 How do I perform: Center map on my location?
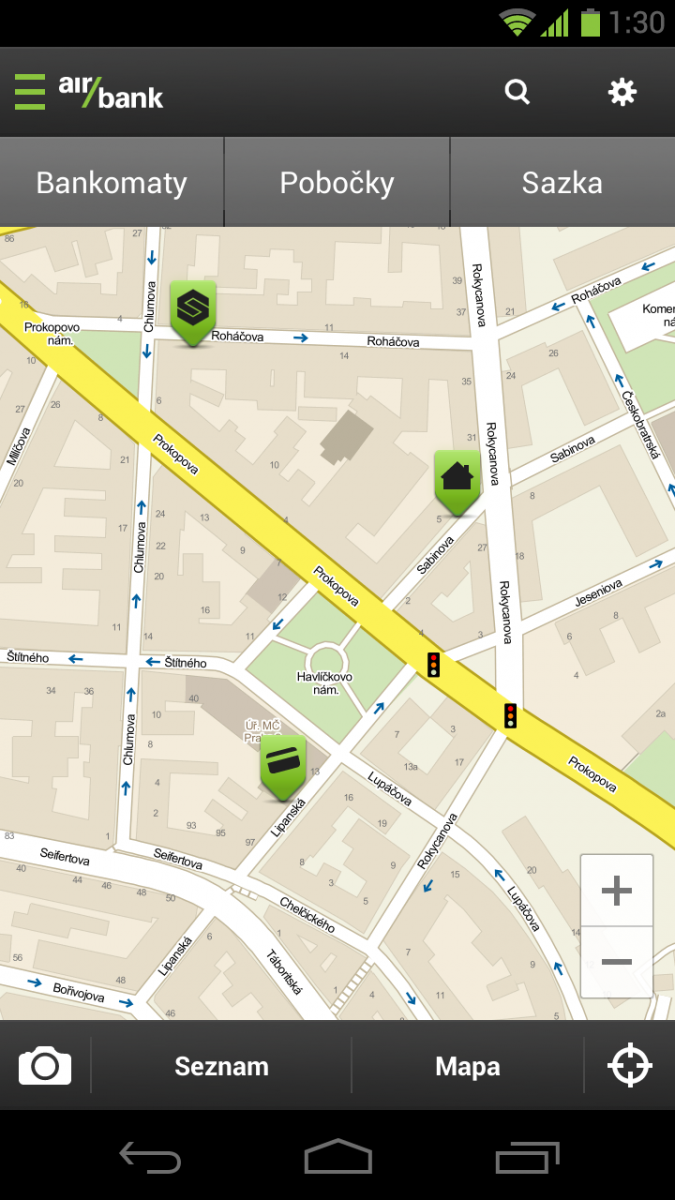point(630,1066)
